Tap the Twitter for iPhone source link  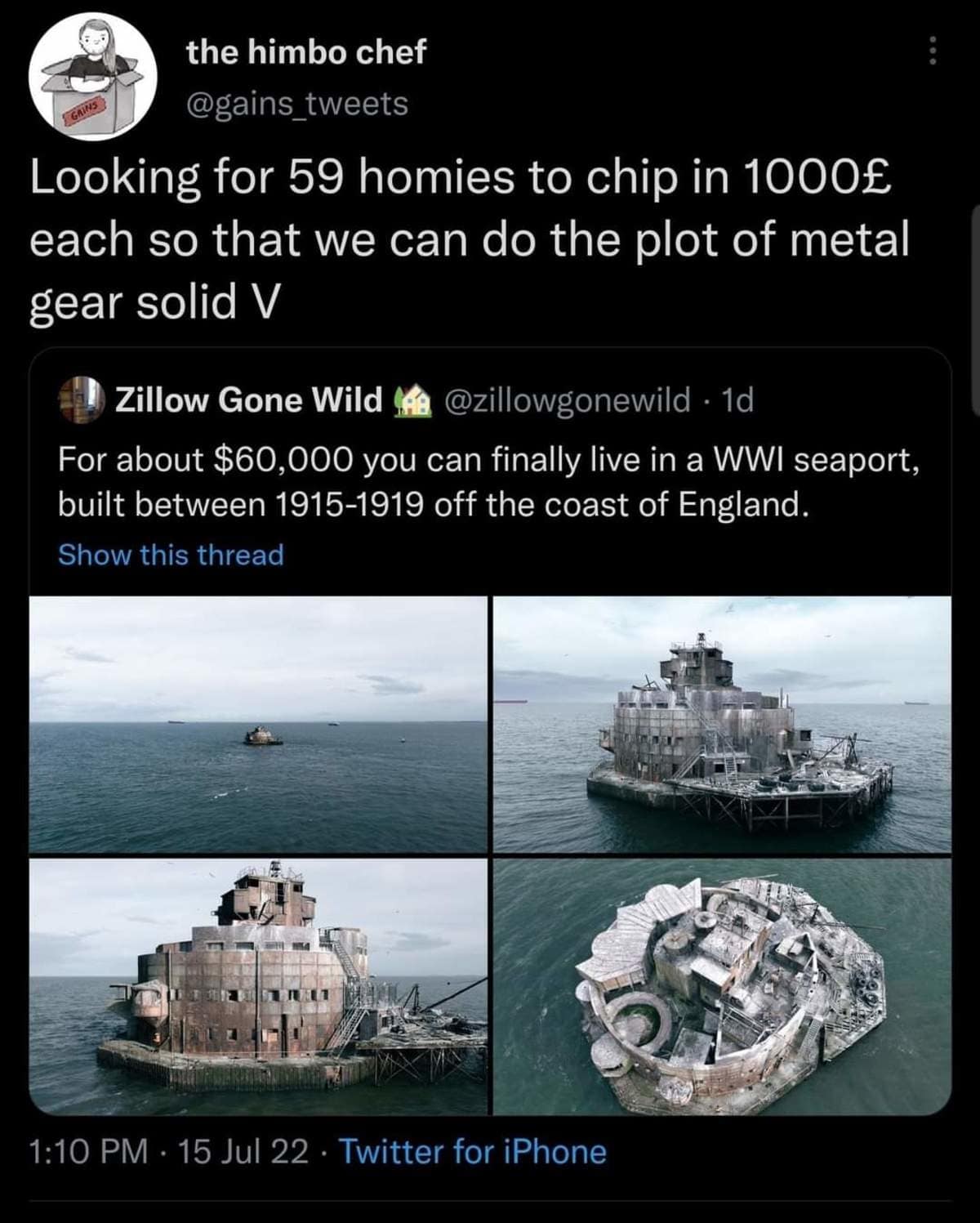[472, 1152]
